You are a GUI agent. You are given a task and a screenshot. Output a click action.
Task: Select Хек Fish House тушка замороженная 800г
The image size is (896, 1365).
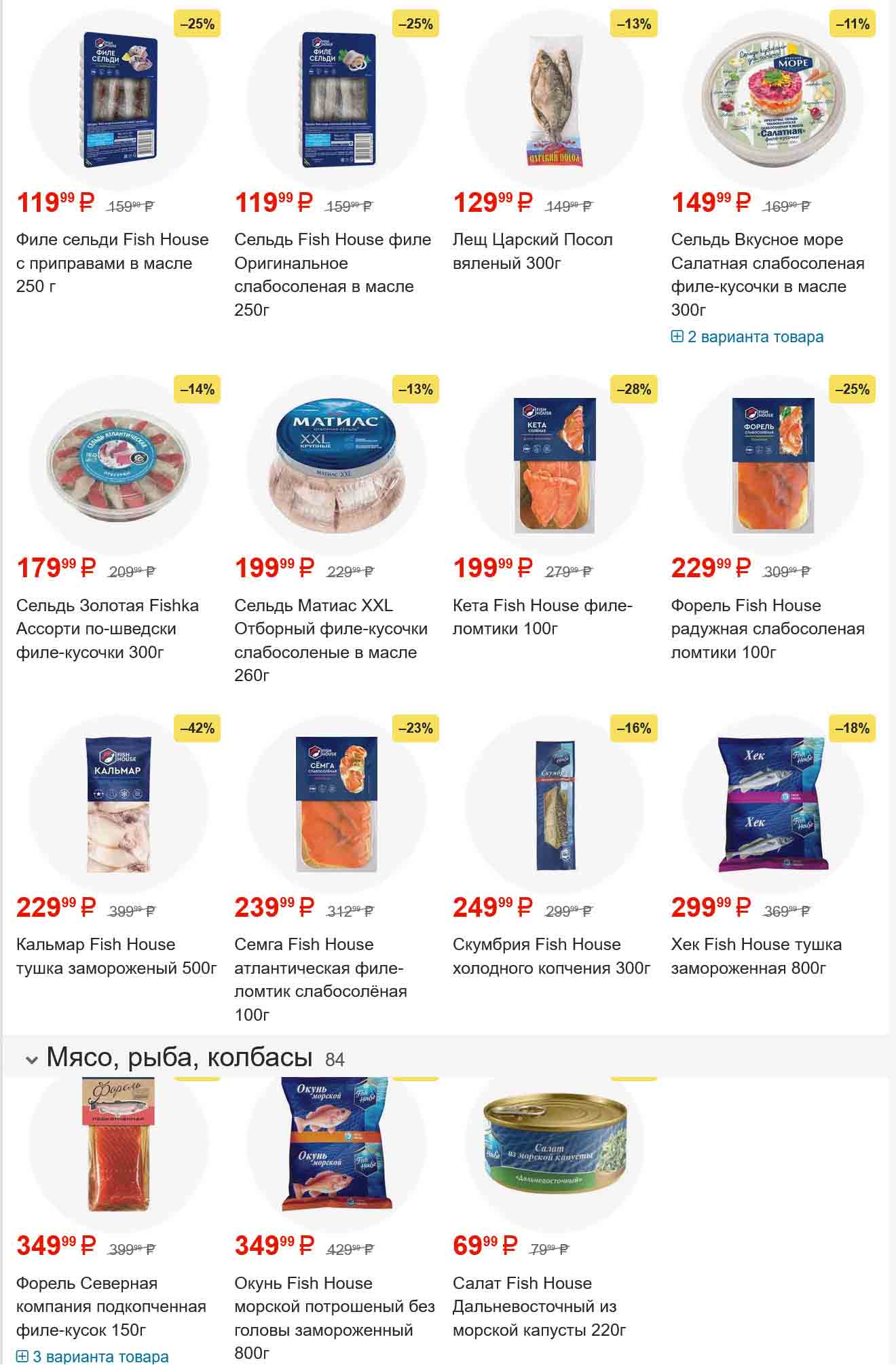[755, 955]
